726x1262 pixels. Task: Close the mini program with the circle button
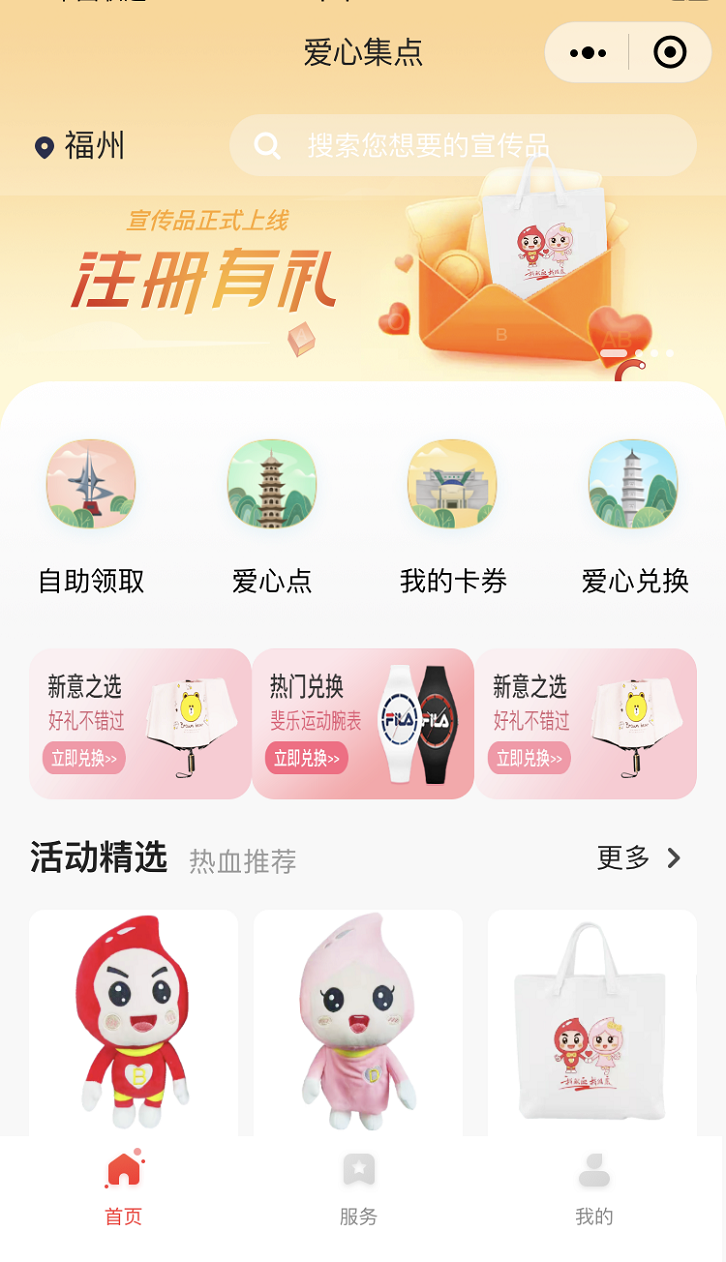(669, 53)
